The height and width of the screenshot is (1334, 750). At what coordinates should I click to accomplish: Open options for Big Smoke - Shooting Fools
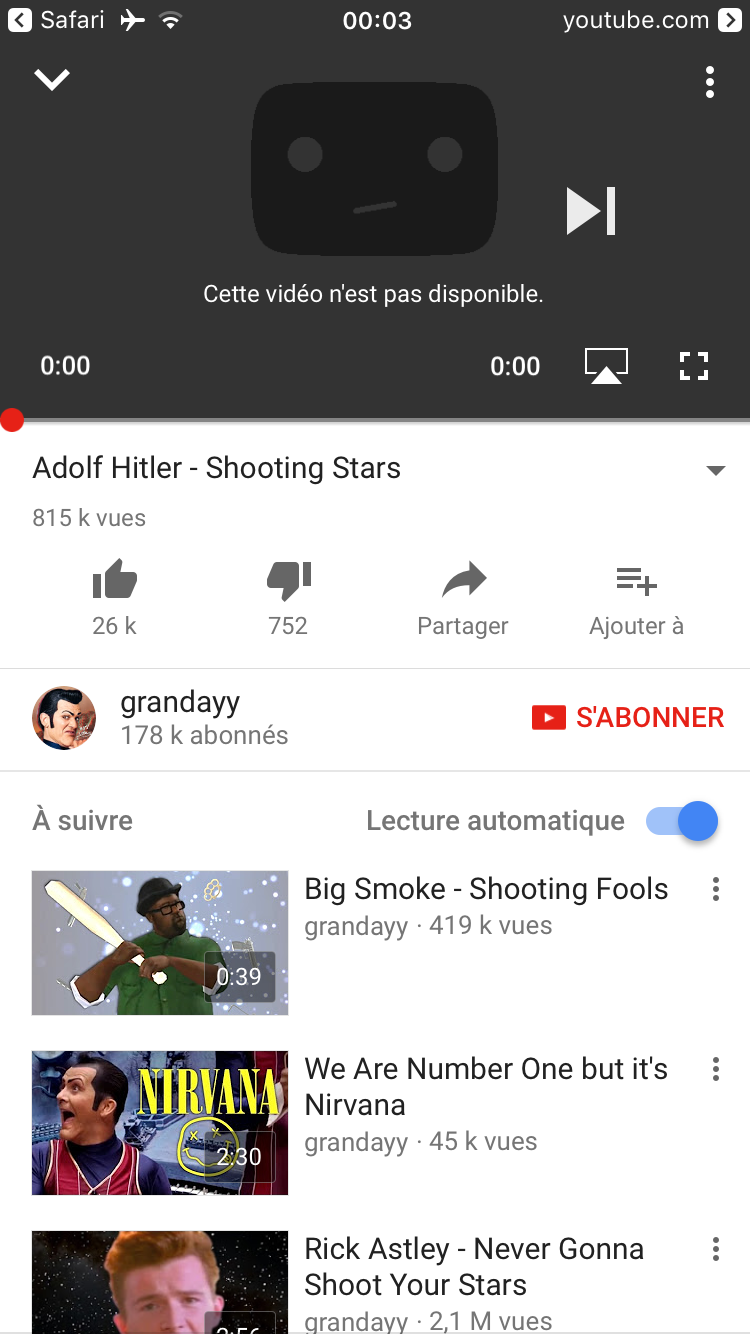[x=715, y=889]
